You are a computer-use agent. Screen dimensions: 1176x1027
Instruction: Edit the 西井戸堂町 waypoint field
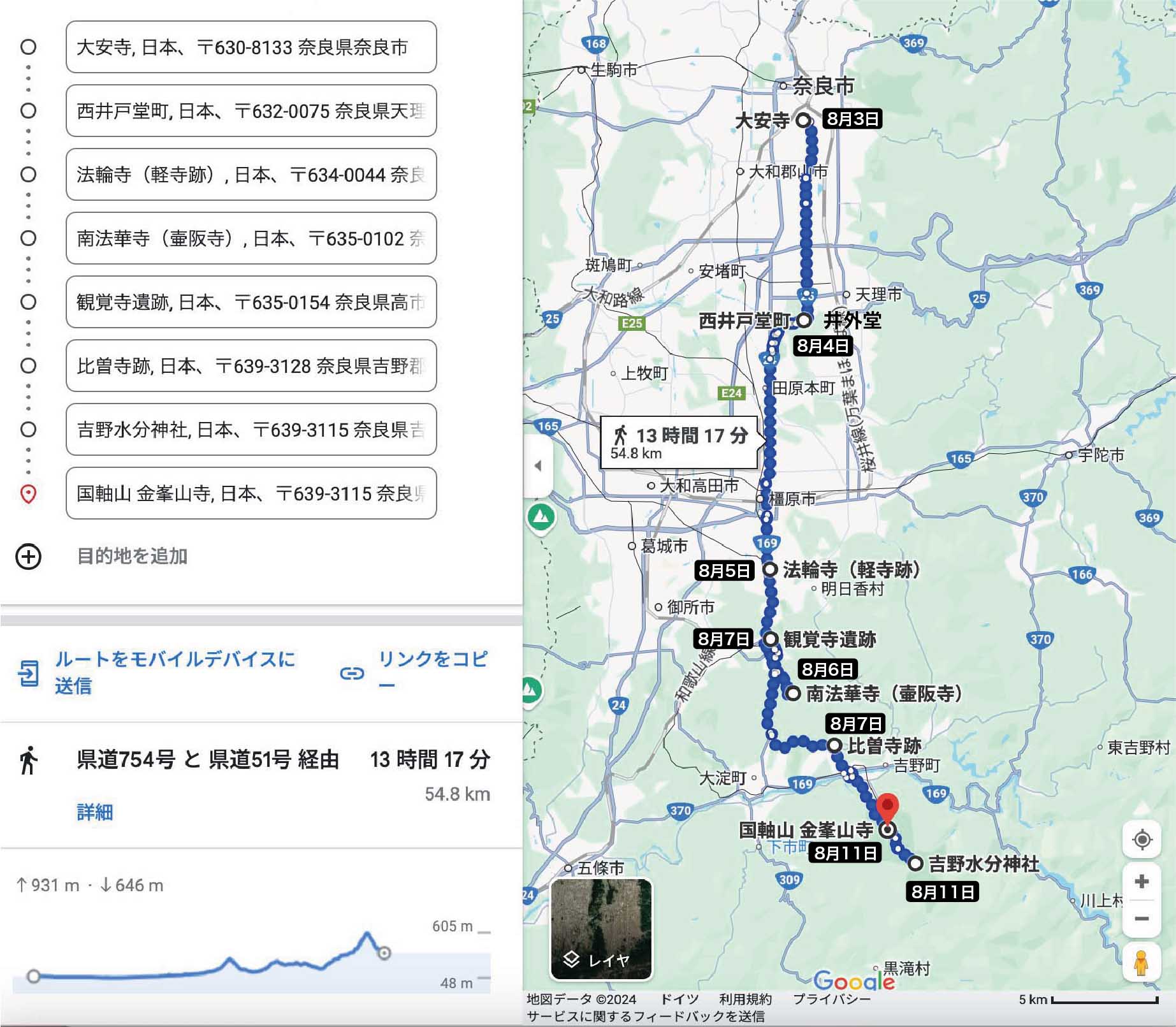[x=250, y=111]
